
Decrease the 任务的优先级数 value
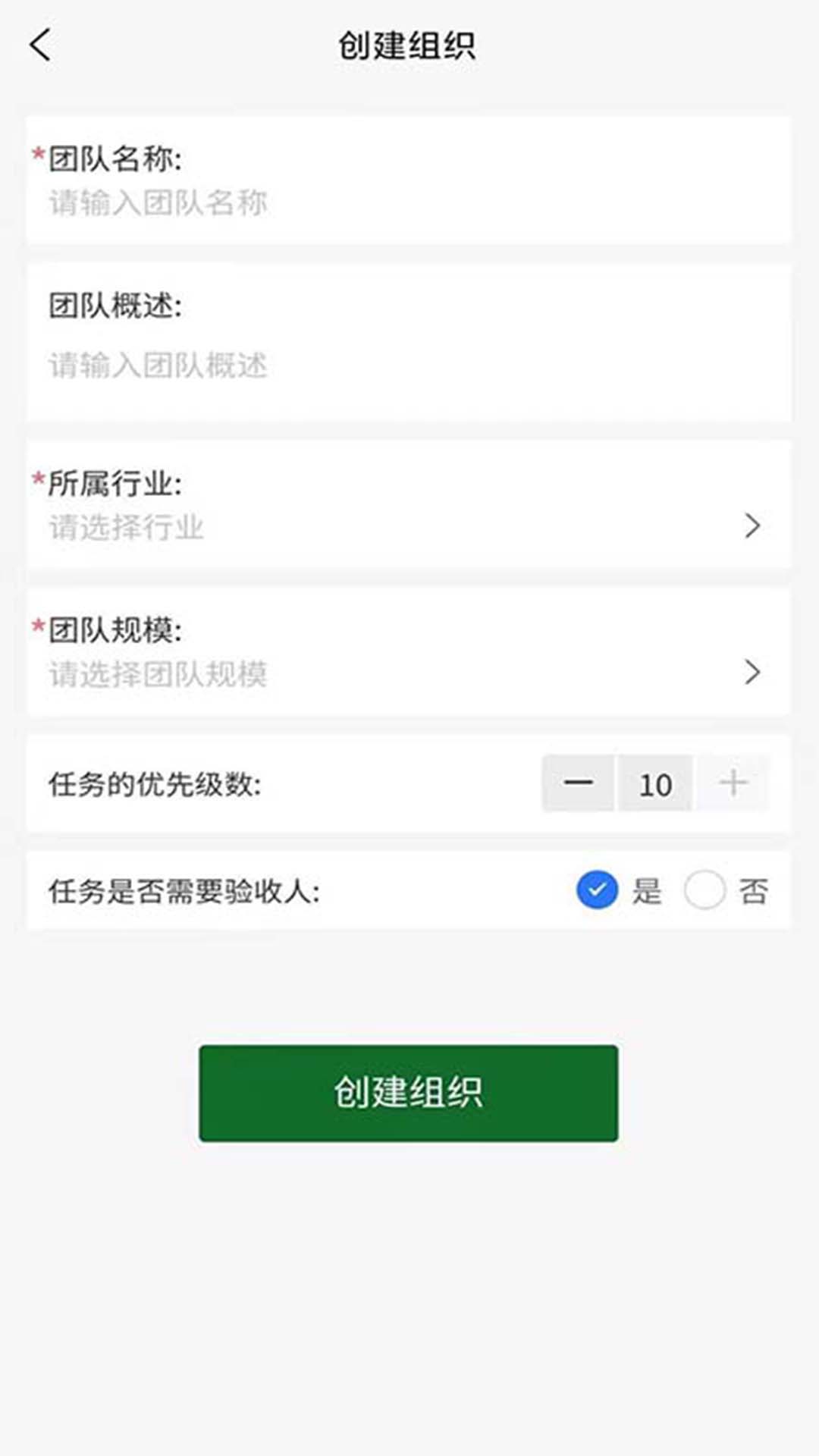[578, 783]
